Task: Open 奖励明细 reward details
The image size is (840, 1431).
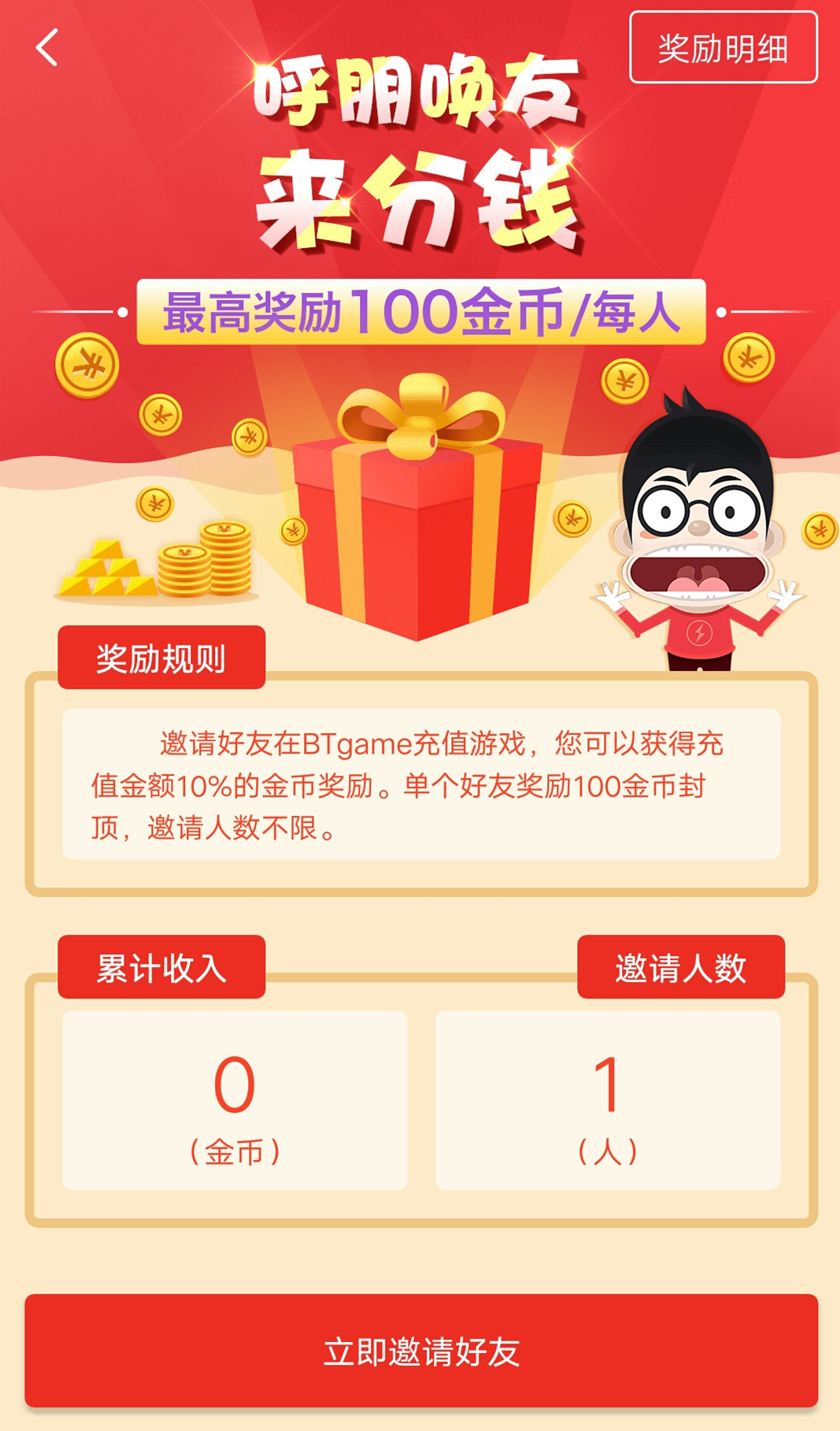Action: (x=723, y=48)
